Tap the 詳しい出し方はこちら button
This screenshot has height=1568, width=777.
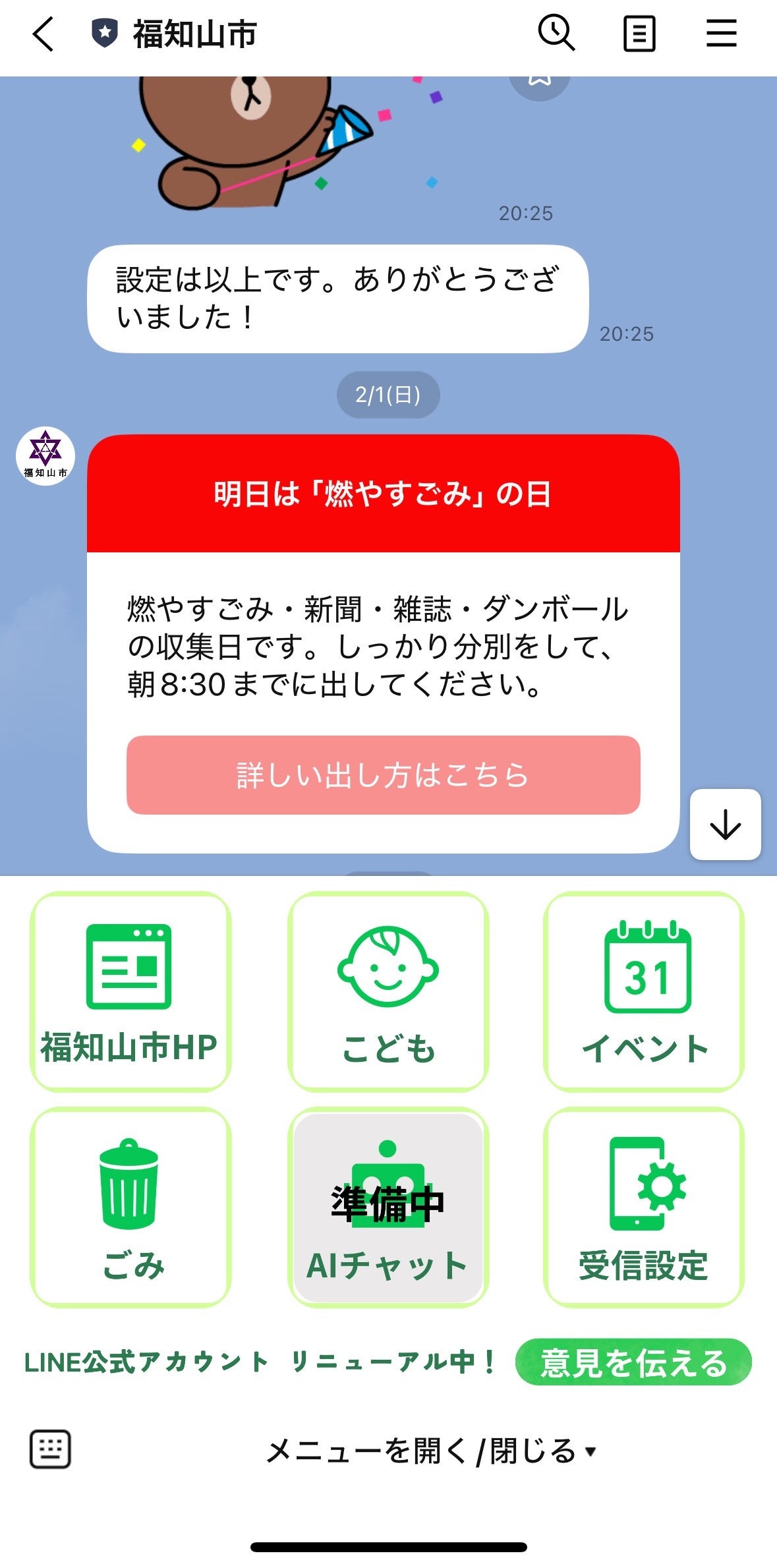point(383,775)
